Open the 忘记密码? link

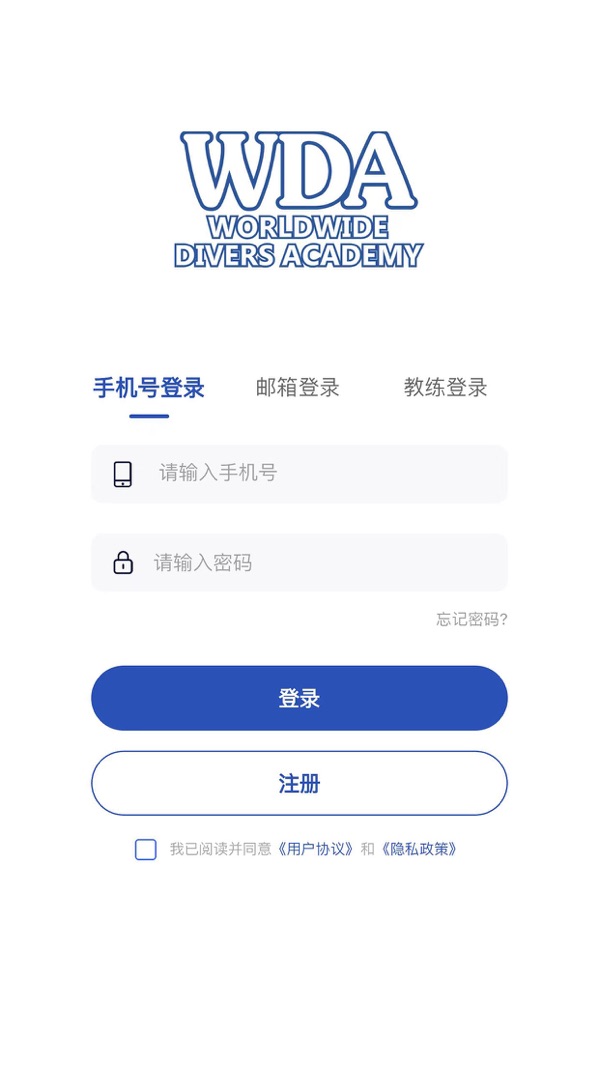pyautogui.click(x=472, y=619)
